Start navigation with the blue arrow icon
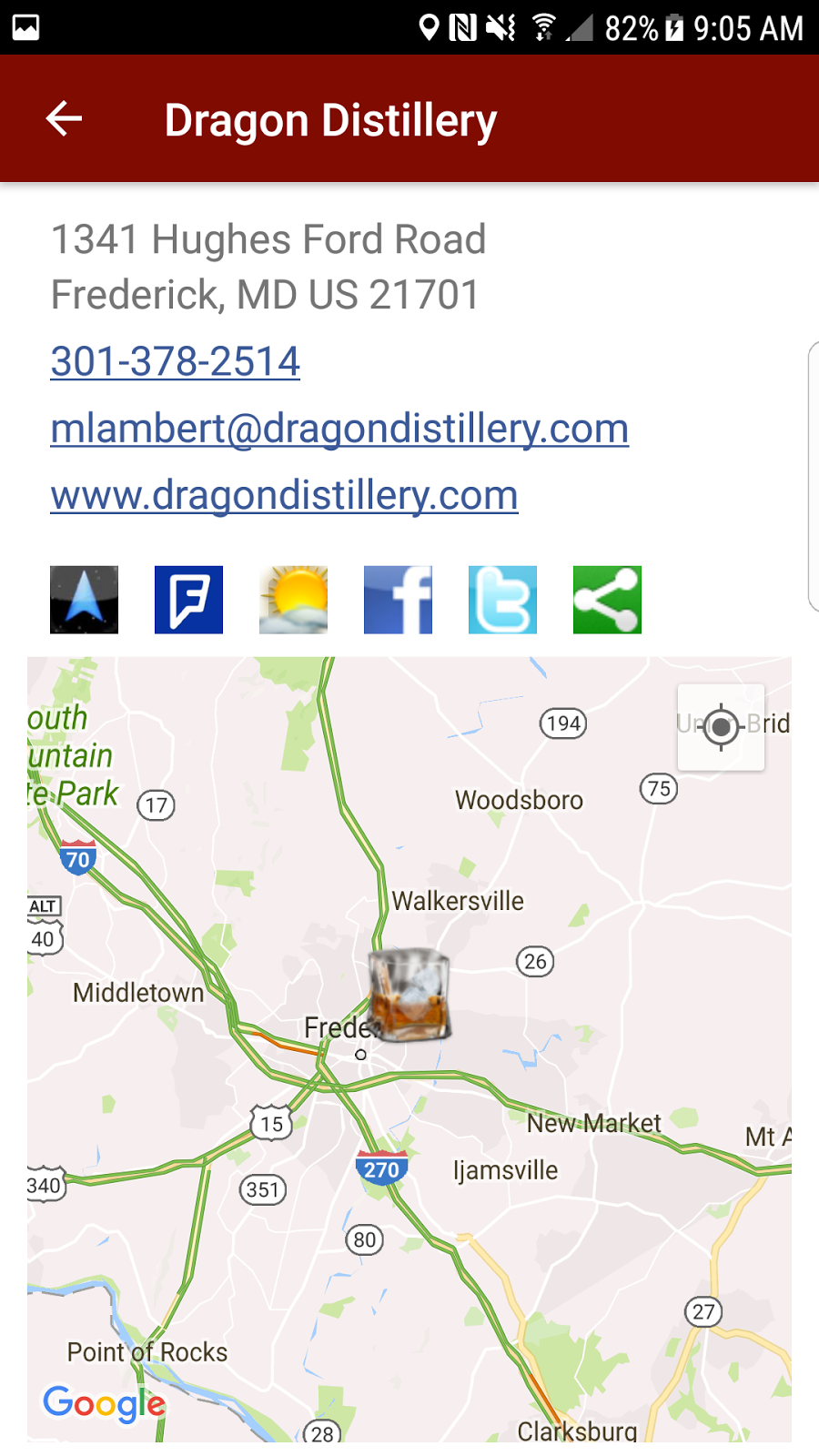The image size is (819, 1456). pyautogui.click(x=84, y=600)
